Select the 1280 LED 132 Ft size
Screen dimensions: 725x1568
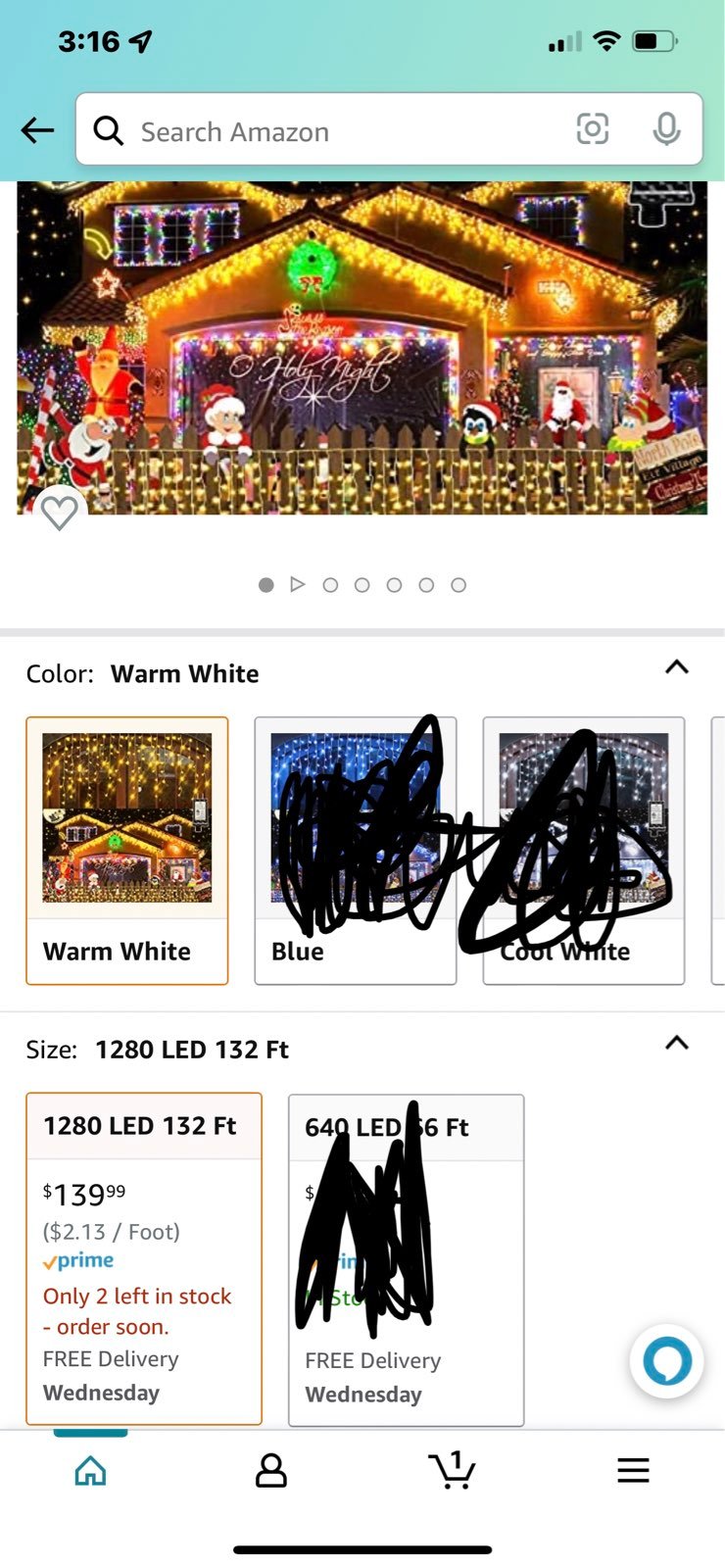click(144, 1258)
